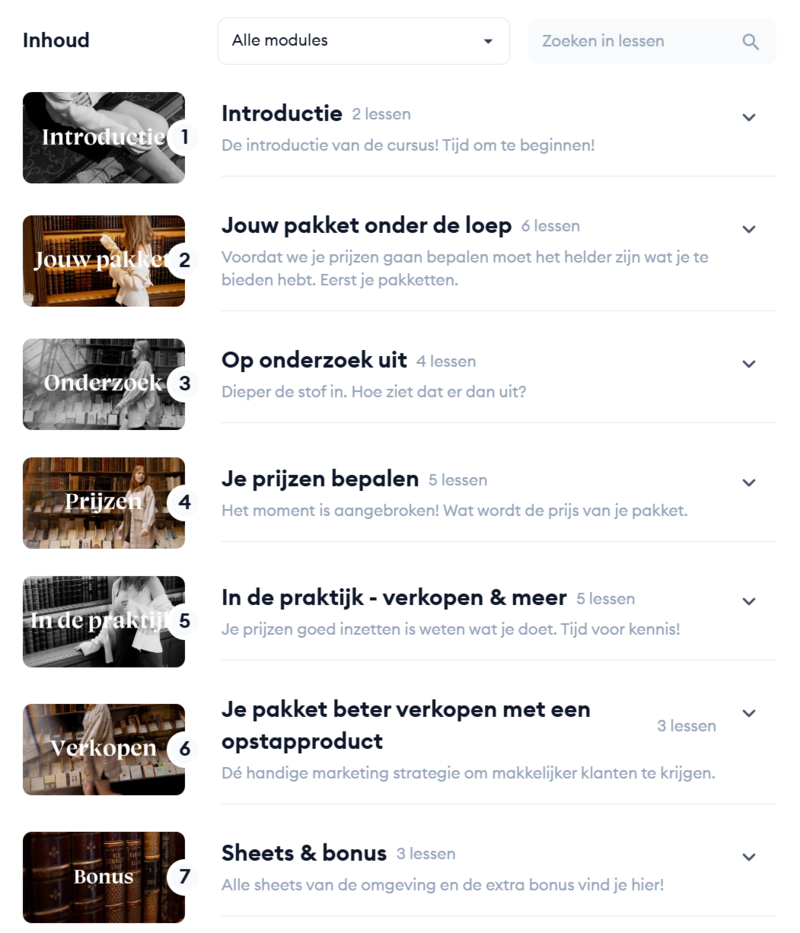Expand the Je prijzen bepalen module
Viewport: 800px width, 933px height.
click(749, 482)
